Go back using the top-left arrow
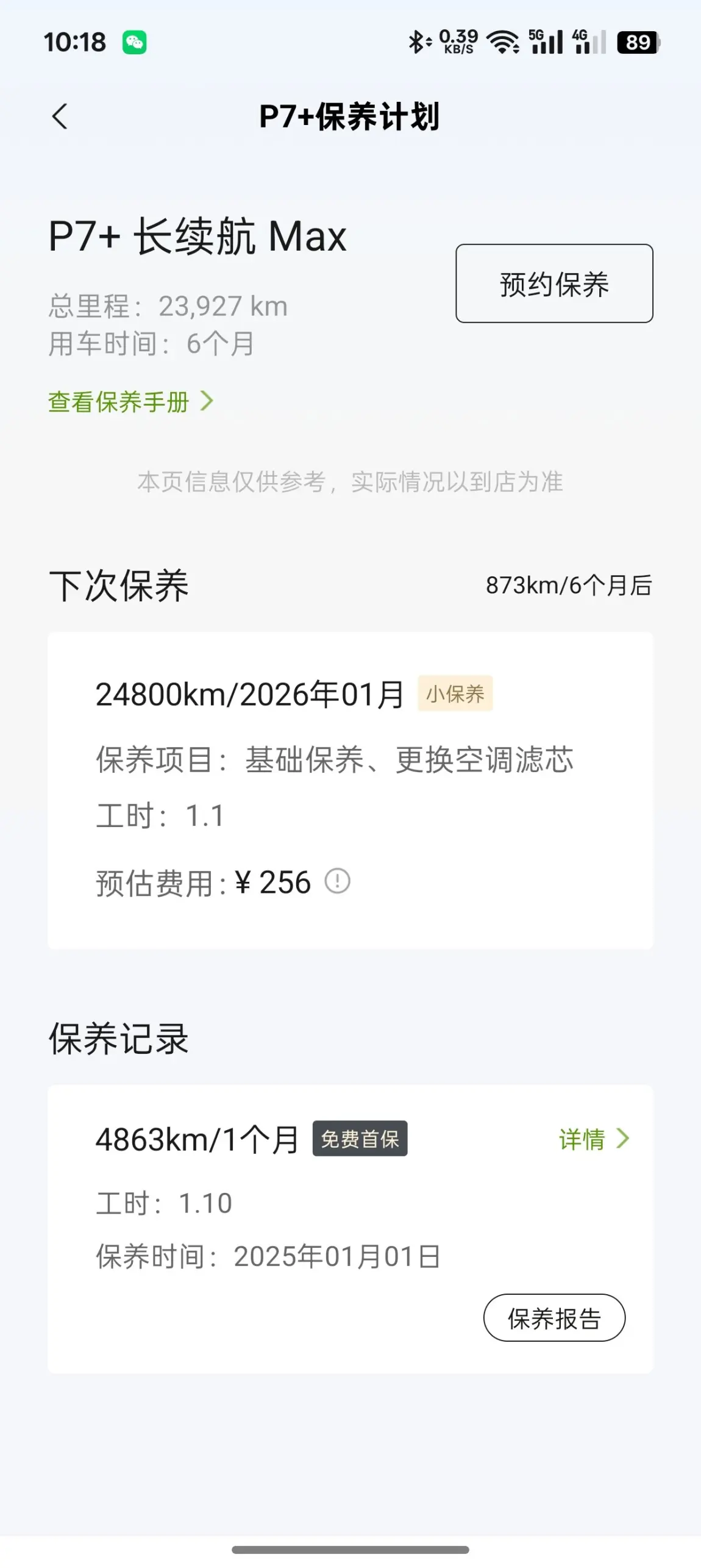The width and height of the screenshot is (701, 1568). [x=60, y=116]
